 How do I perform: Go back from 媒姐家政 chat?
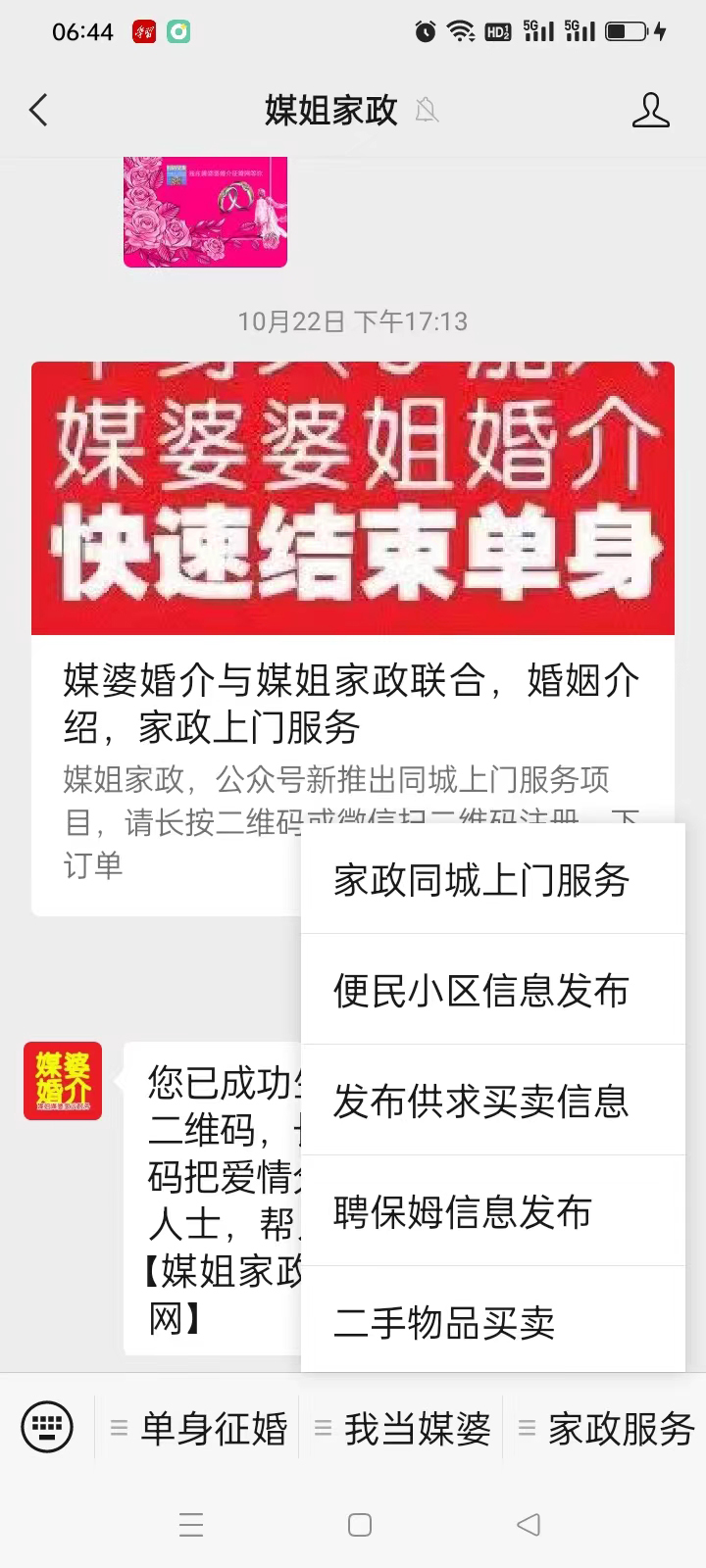(x=39, y=111)
